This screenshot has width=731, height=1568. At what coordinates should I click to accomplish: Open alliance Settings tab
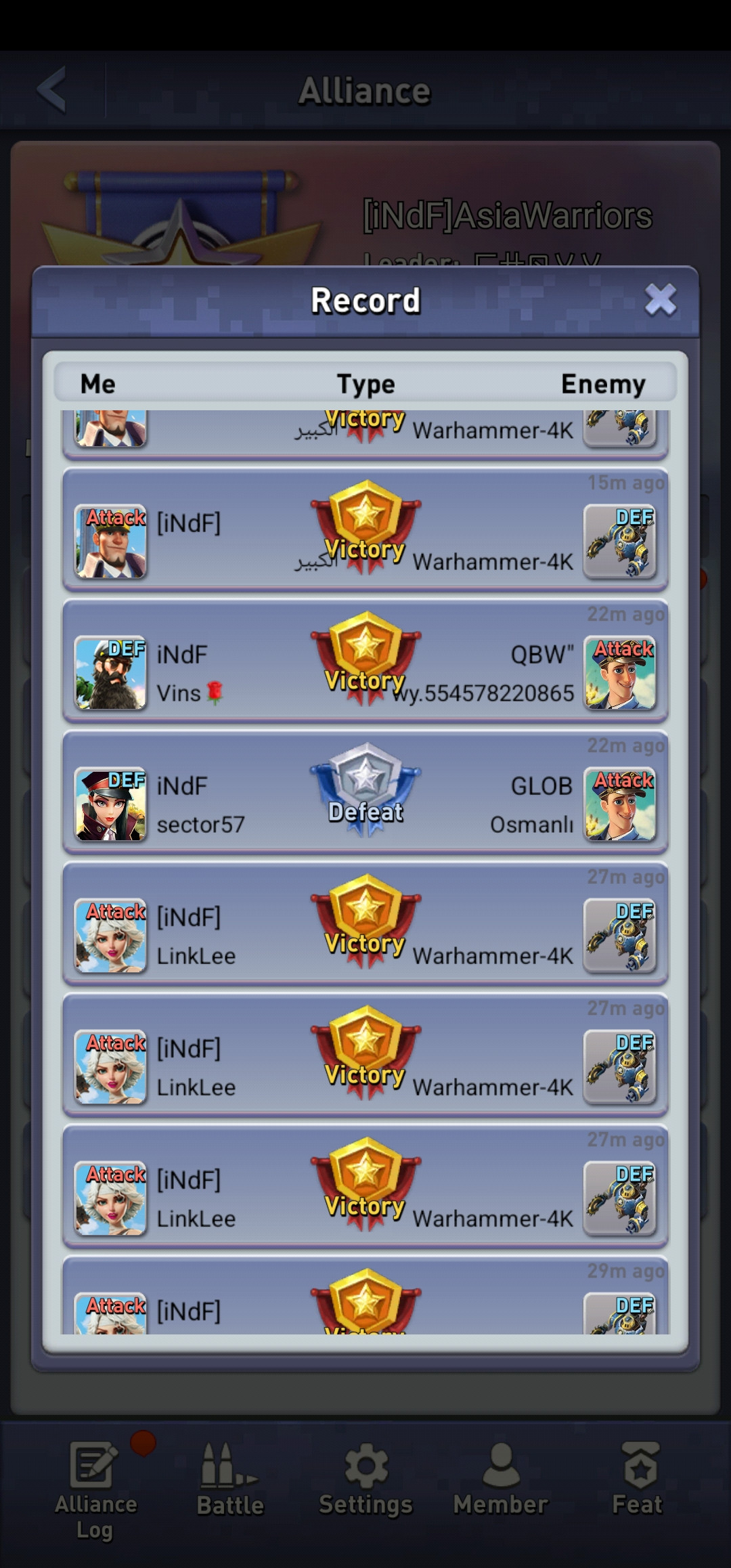tap(365, 1481)
